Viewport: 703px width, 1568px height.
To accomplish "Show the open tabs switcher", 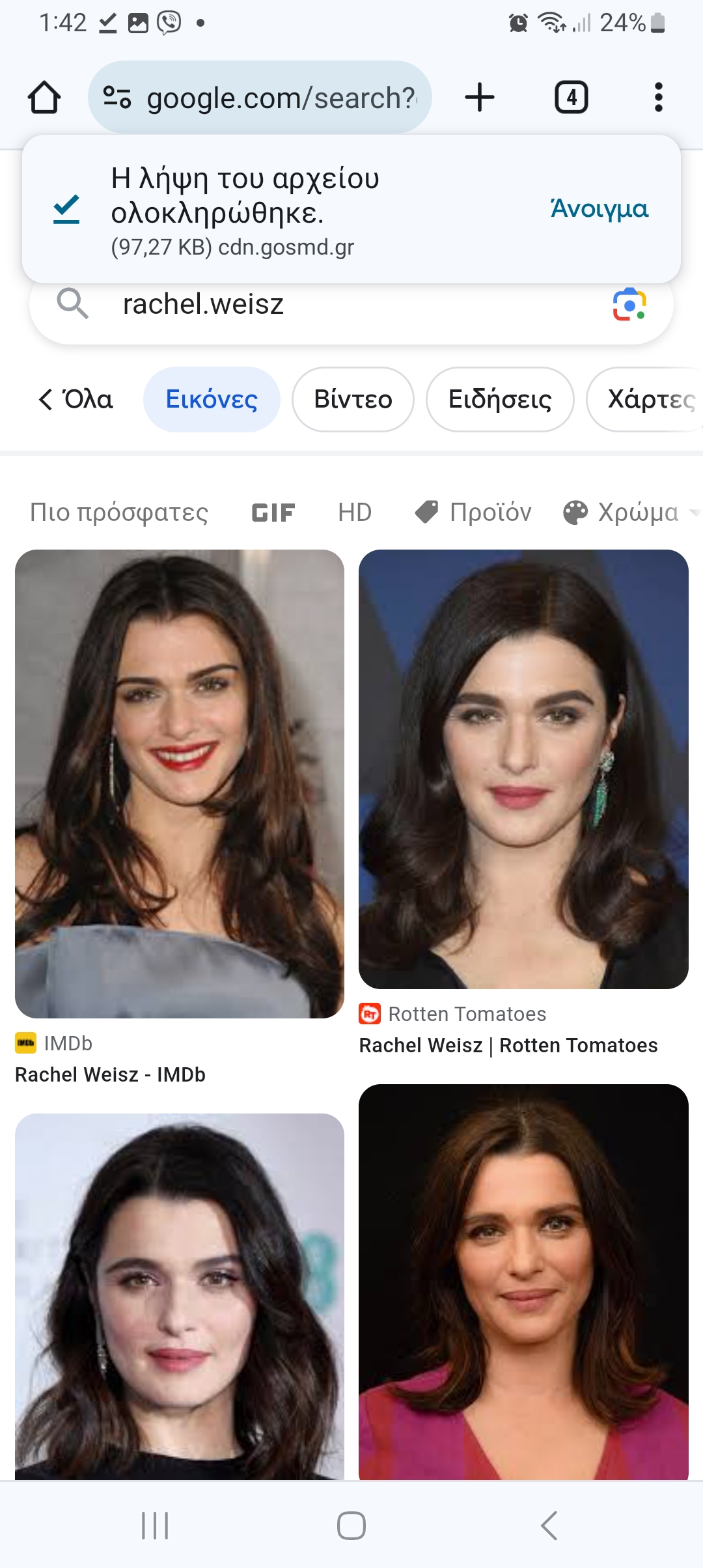I will tap(571, 98).
